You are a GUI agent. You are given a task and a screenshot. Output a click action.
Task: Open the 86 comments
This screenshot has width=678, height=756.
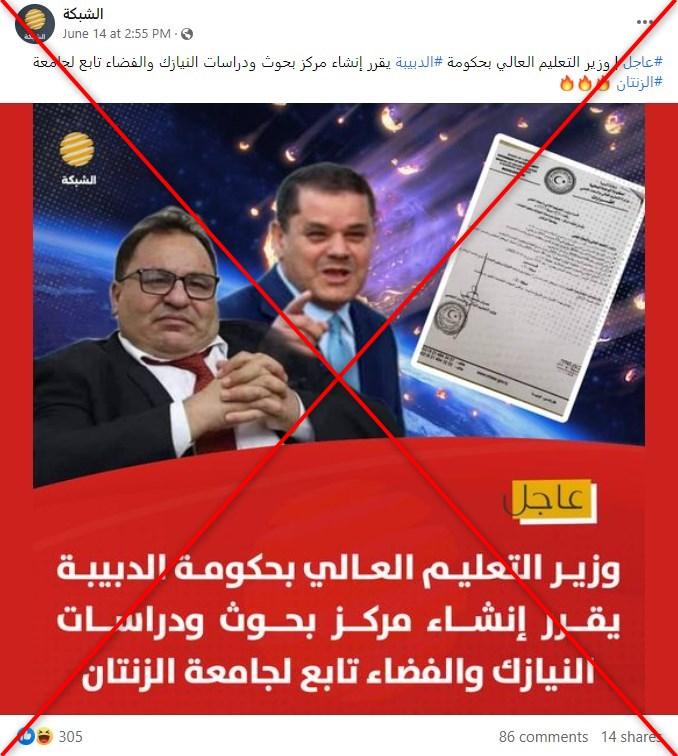pyautogui.click(x=542, y=737)
